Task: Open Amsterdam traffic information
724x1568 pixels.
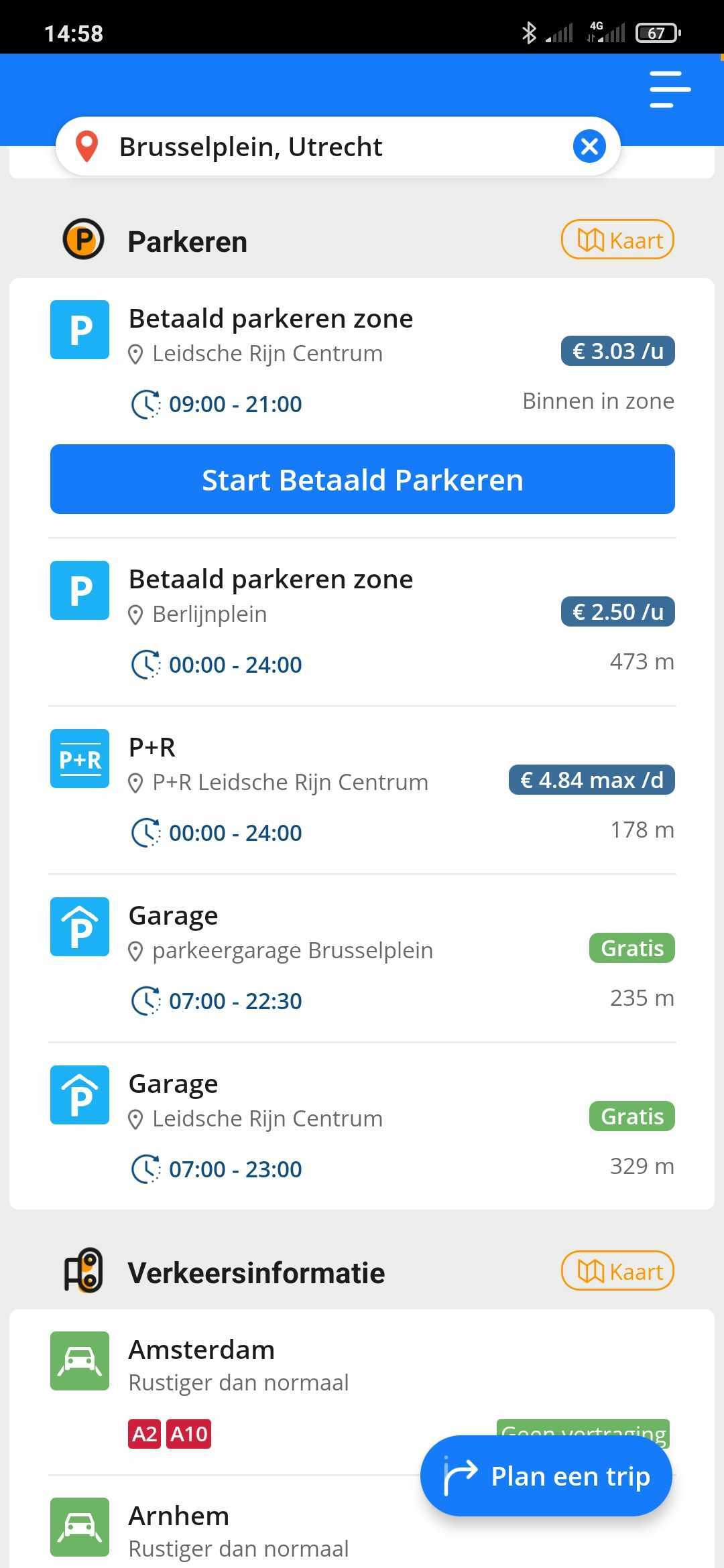Action: tap(362, 1391)
